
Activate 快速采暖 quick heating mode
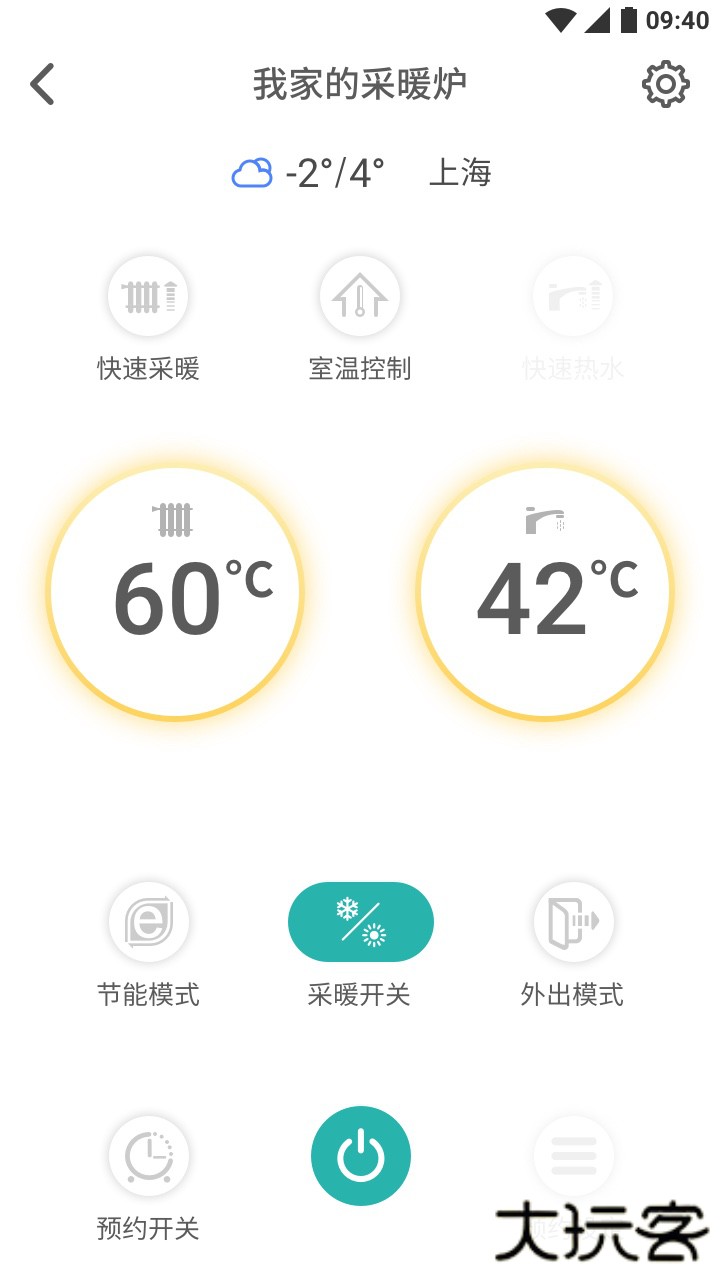point(149,297)
